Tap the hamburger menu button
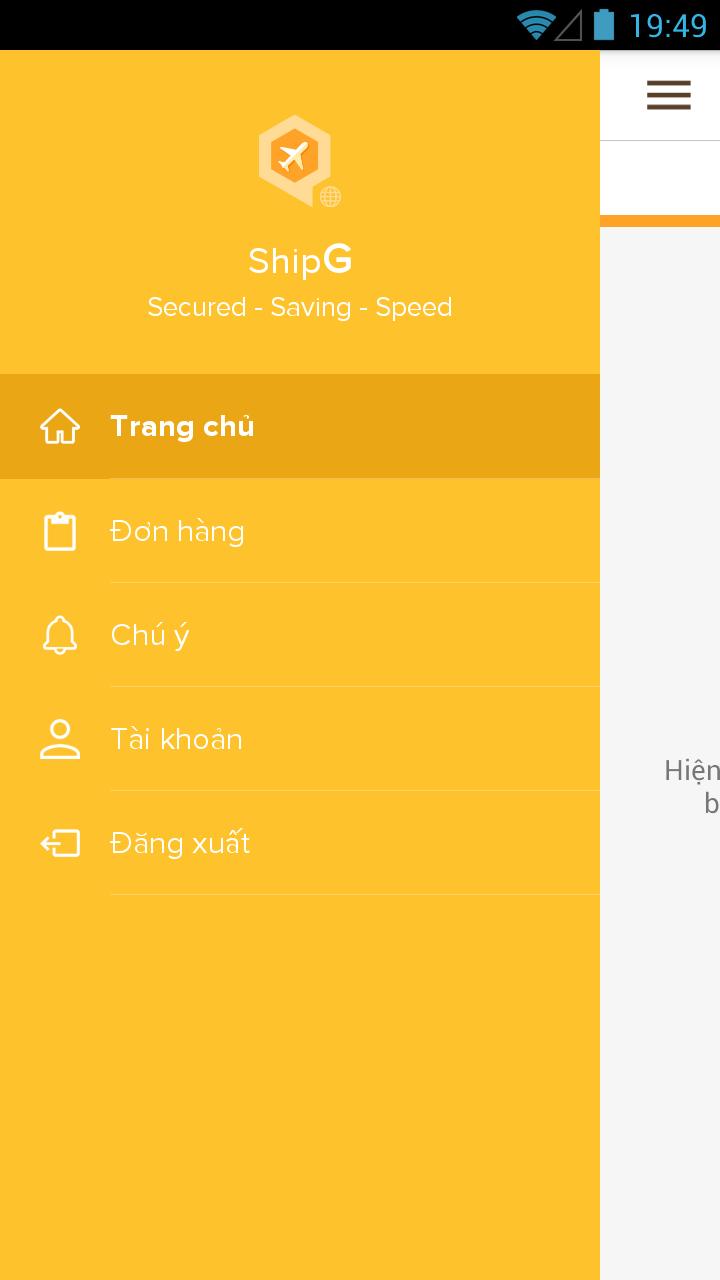 tap(668, 95)
